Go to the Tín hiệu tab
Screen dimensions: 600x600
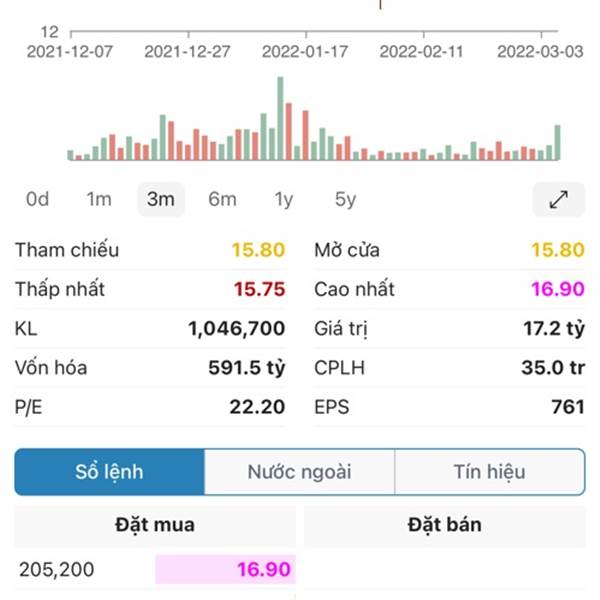point(490,472)
